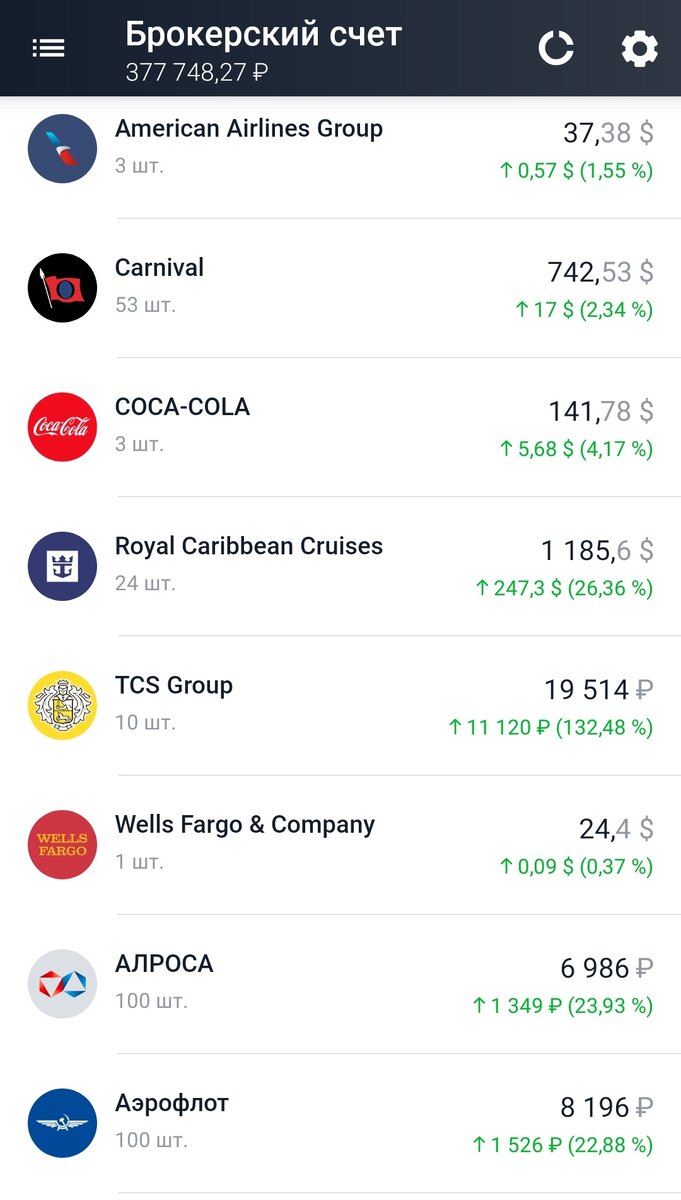This screenshot has width=681, height=1200.
Task: View the TCS Group holding
Action: (x=340, y=705)
